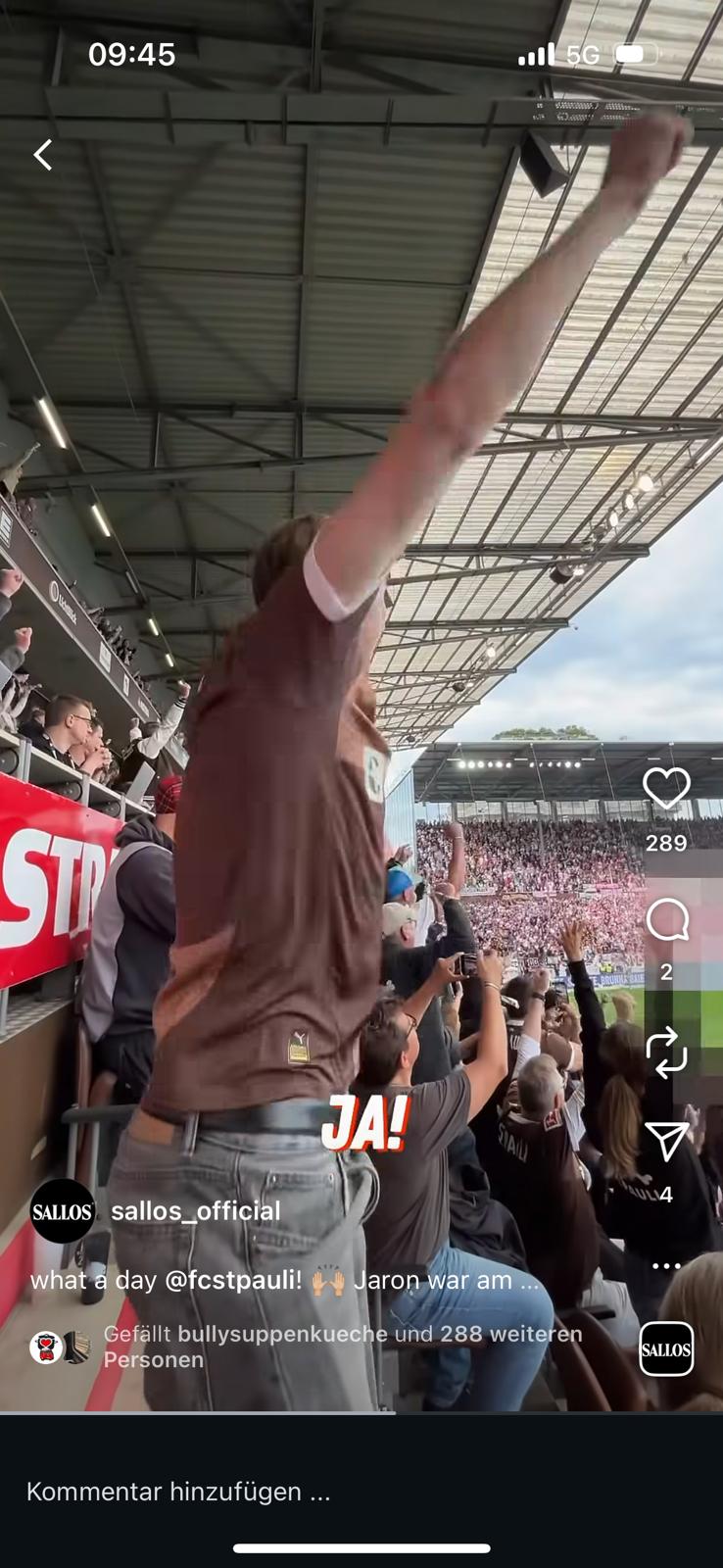View people who liked this reel
This screenshot has width=723, height=1568.
[x=343, y=1347]
